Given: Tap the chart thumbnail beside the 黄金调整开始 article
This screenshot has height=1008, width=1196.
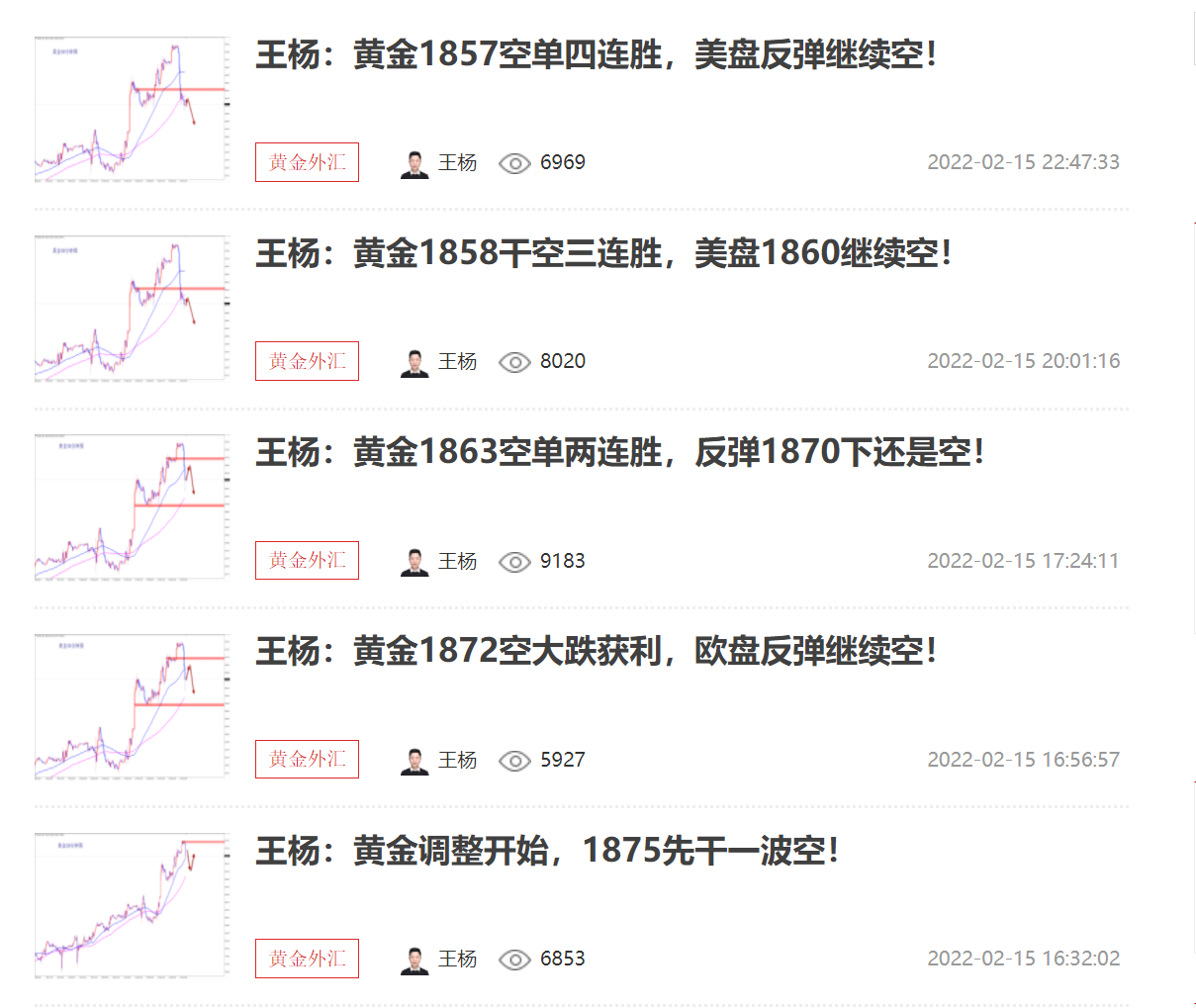Looking at the screenshot, I should (132, 905).
